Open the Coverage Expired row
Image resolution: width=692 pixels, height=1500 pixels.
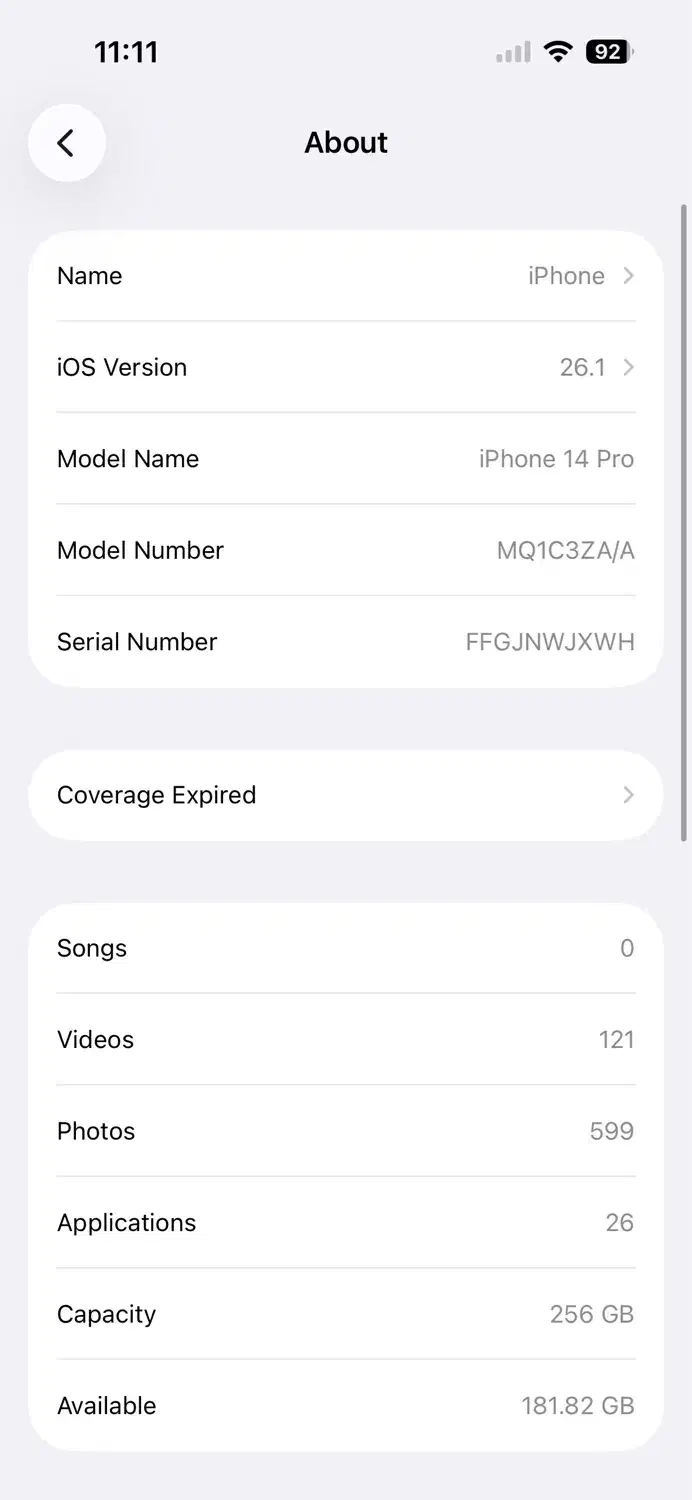[x=345, y=795]
